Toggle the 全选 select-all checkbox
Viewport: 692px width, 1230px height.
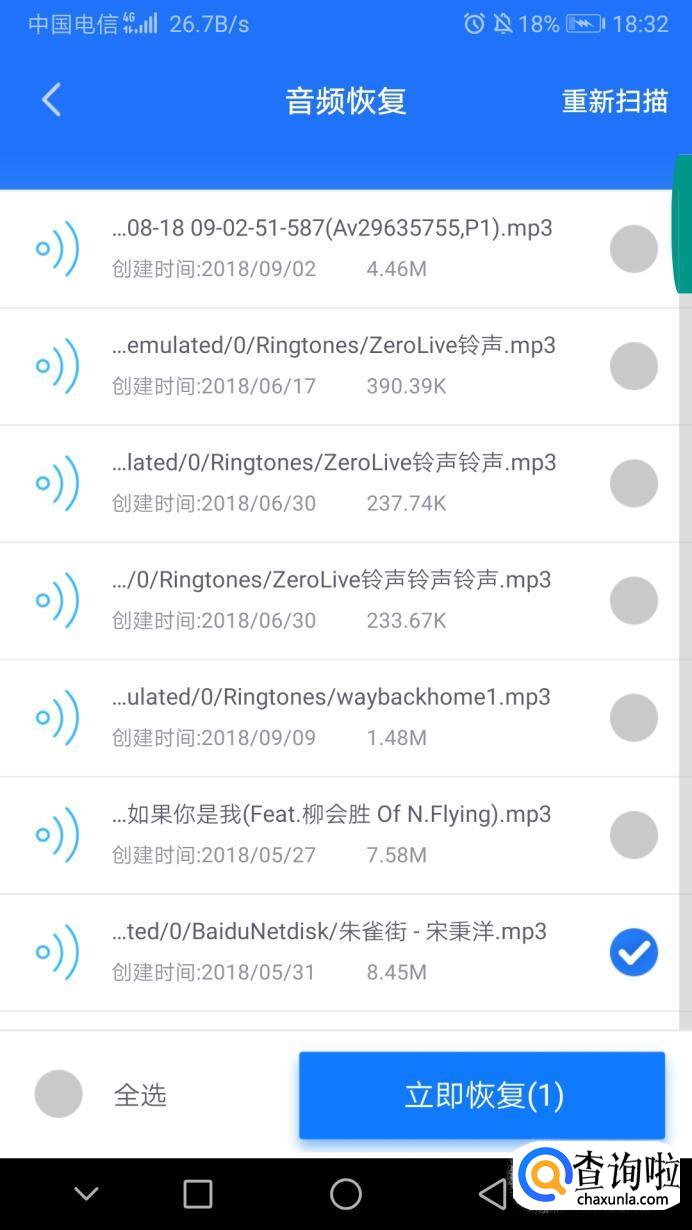click(59, 1094)
